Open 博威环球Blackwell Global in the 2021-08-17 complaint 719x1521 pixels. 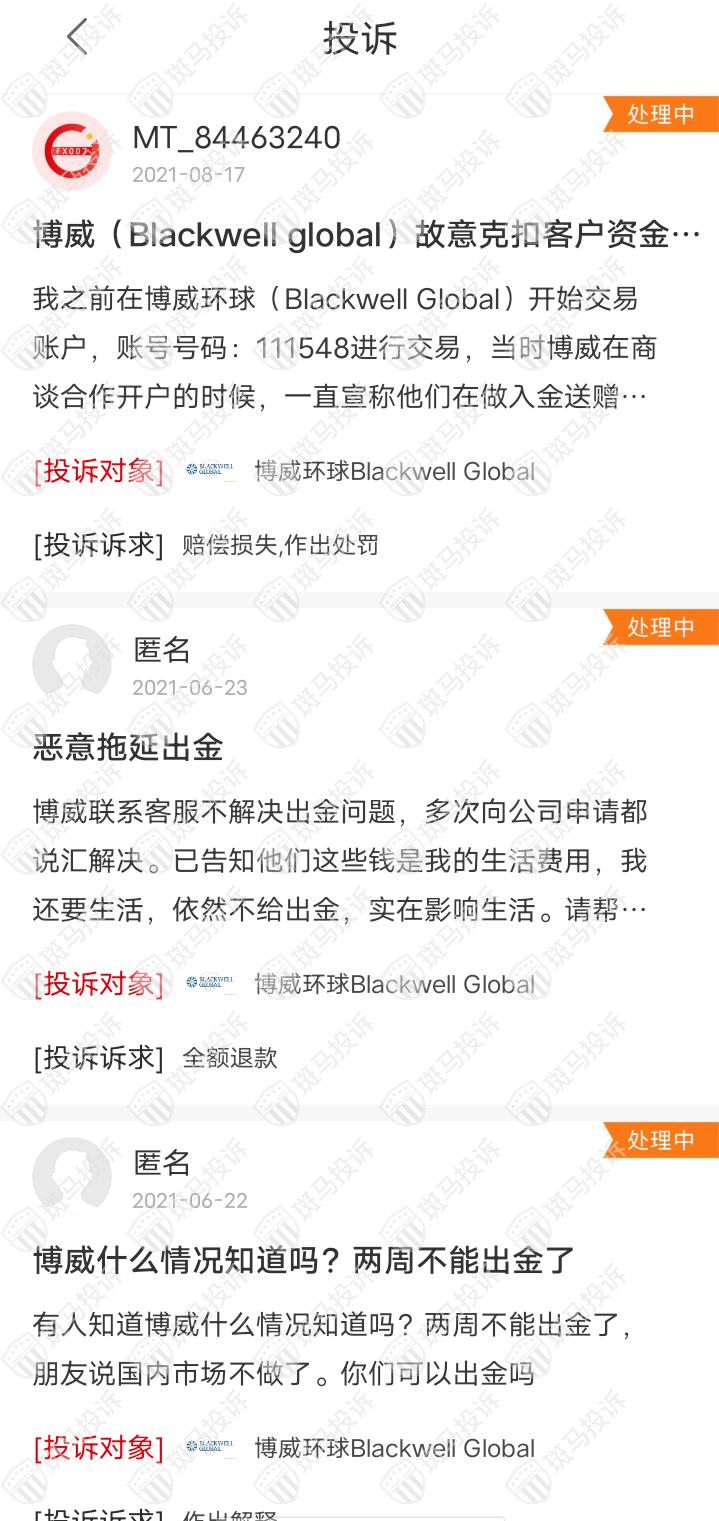[394, 471]
